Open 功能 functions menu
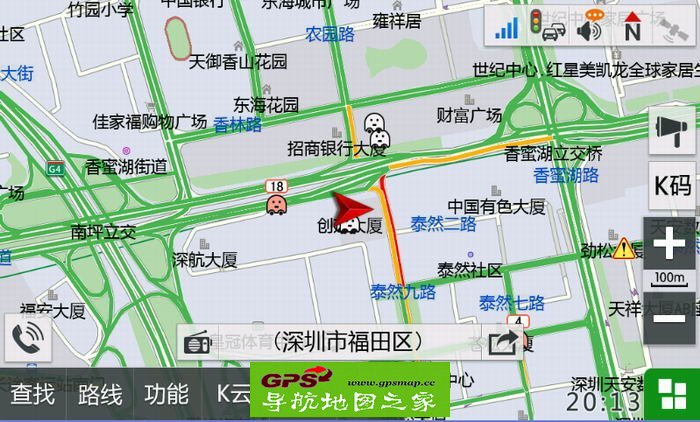The image size is (700, 422). [x=166, y=394]
